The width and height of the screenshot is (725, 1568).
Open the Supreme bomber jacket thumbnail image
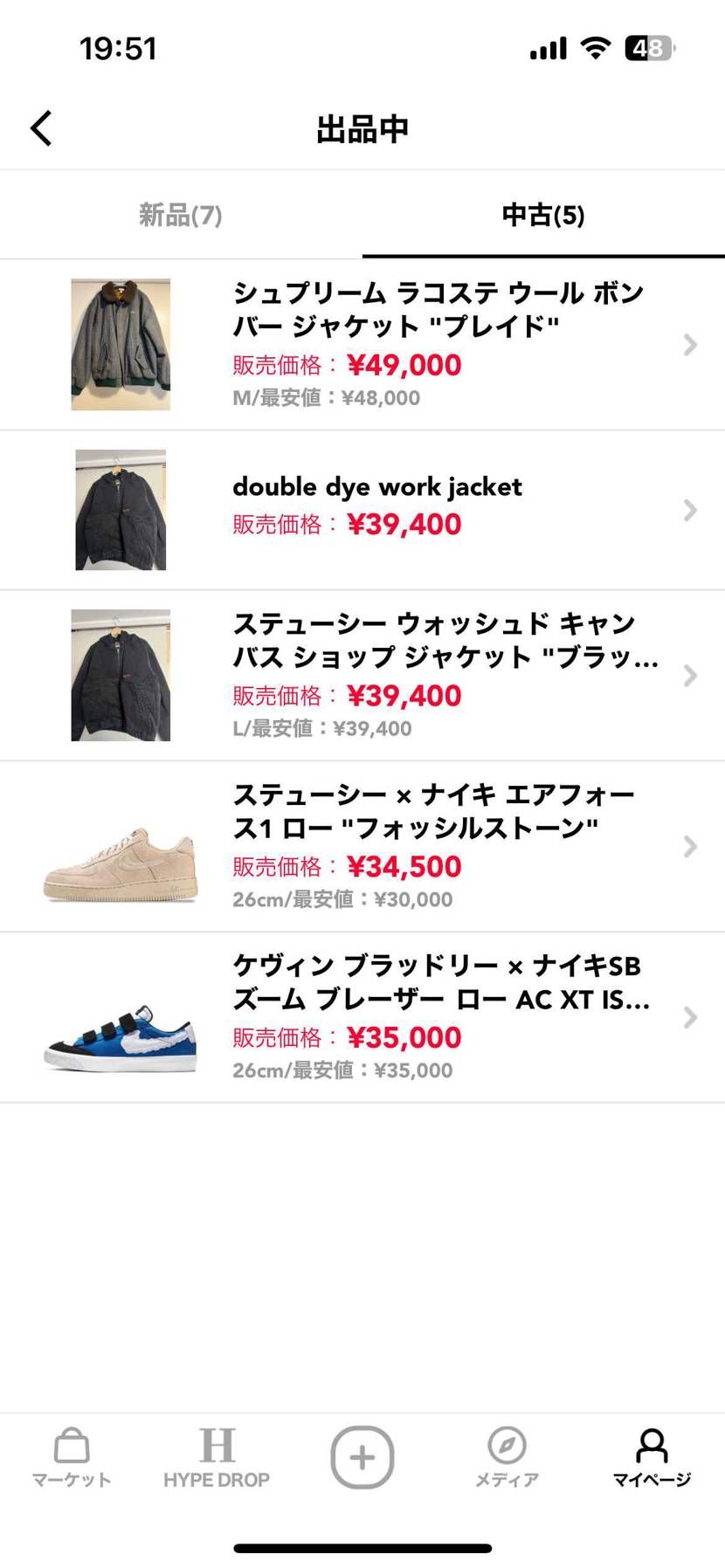[120, 343]
